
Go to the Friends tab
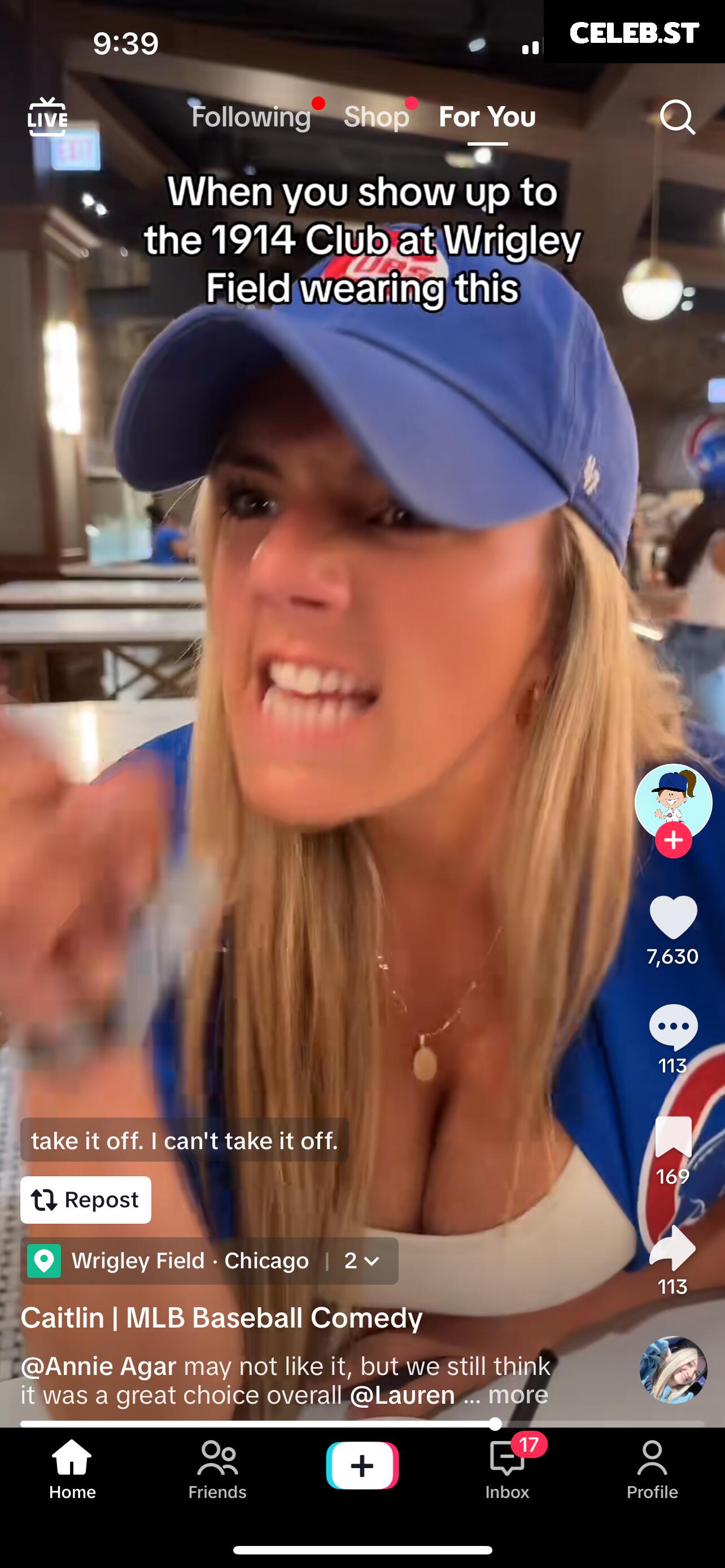217,1469
